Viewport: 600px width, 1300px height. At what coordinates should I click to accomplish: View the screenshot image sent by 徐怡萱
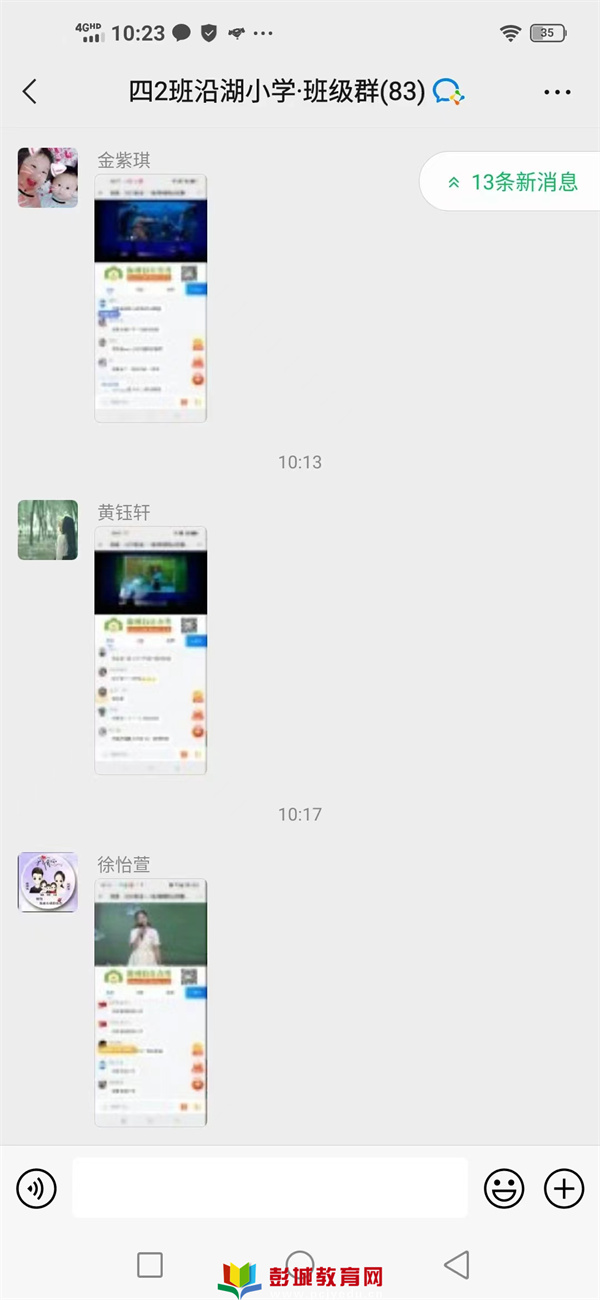tap(151, 1003)
